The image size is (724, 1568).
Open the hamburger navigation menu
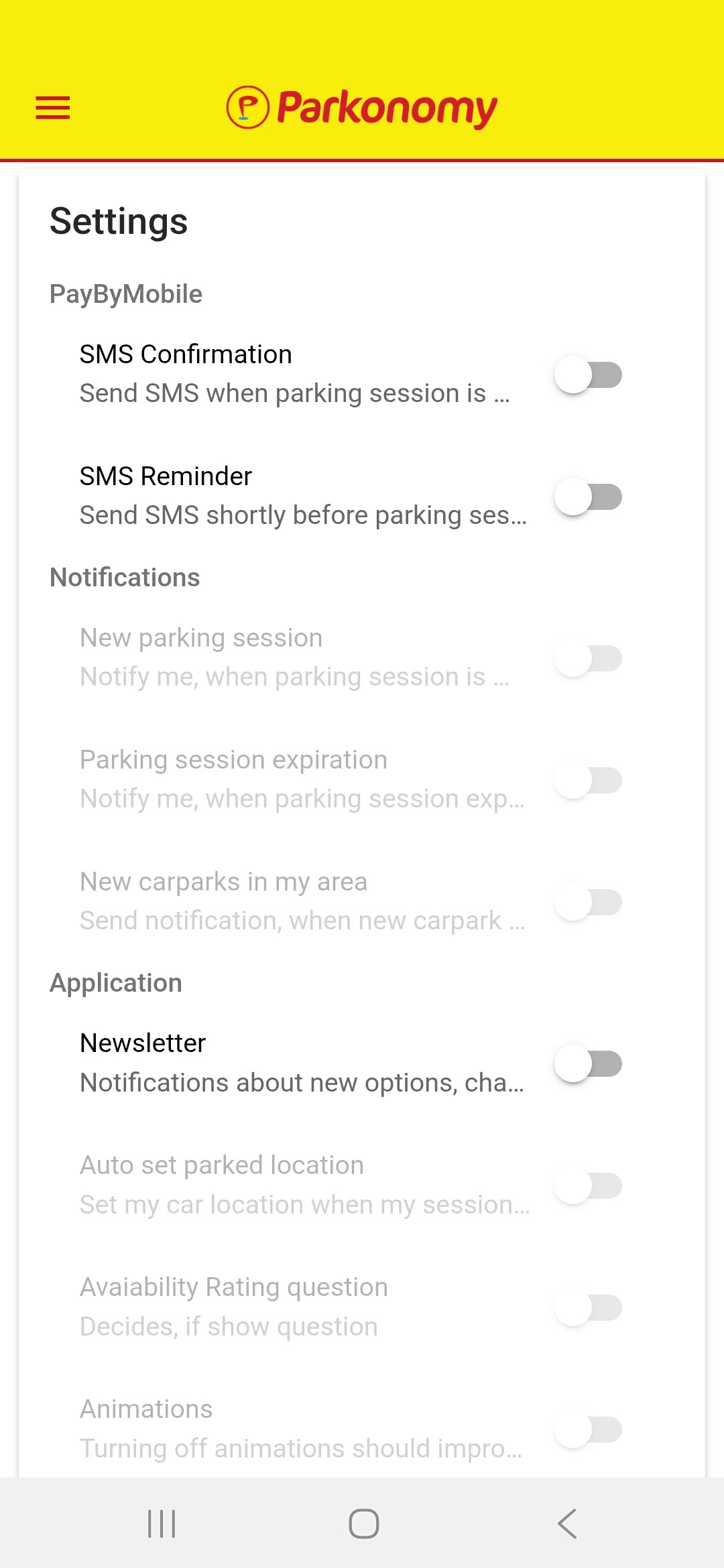click(x=53, y=108)
